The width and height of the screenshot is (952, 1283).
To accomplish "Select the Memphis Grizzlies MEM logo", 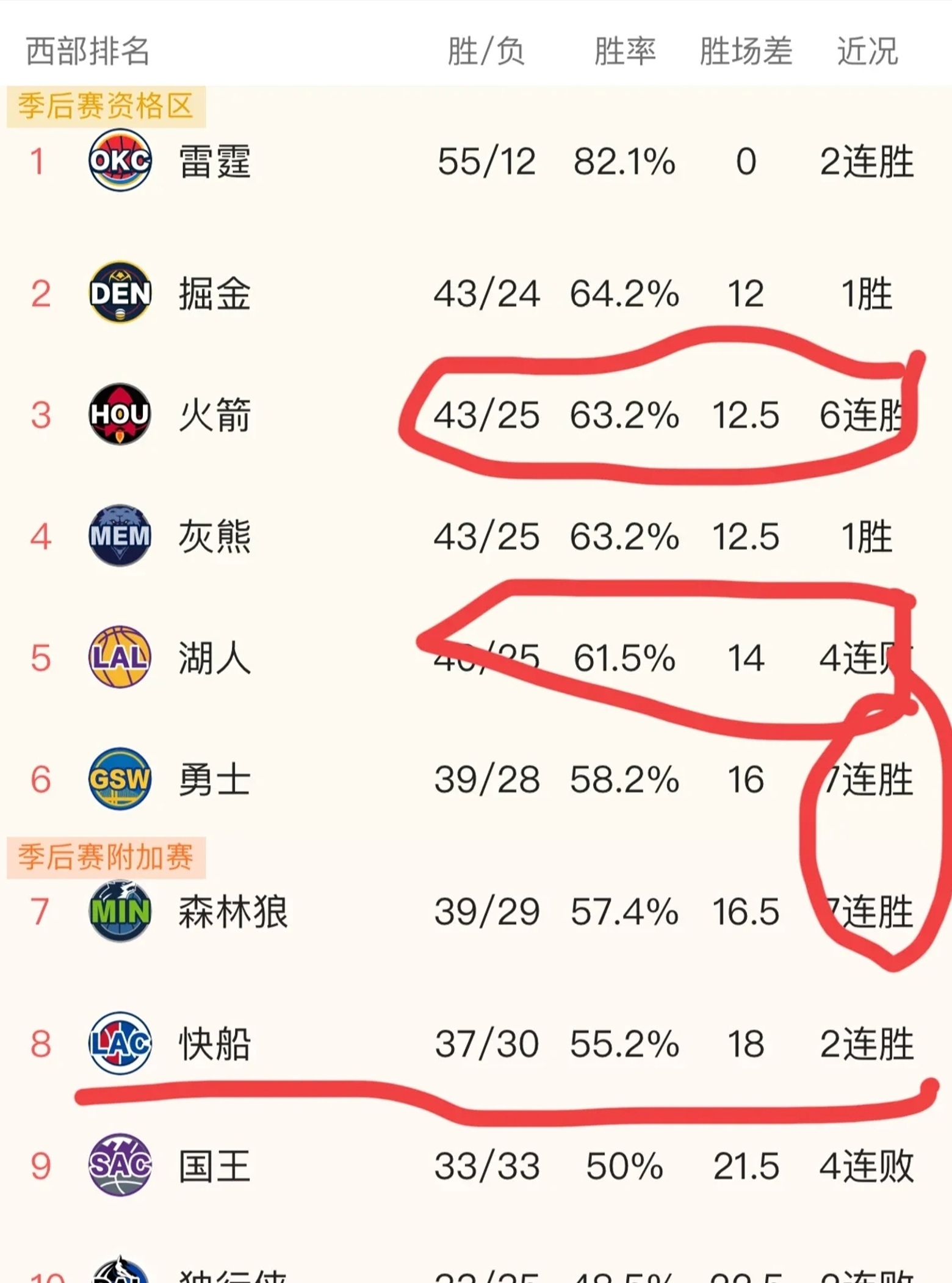I will tap(120, 534).
